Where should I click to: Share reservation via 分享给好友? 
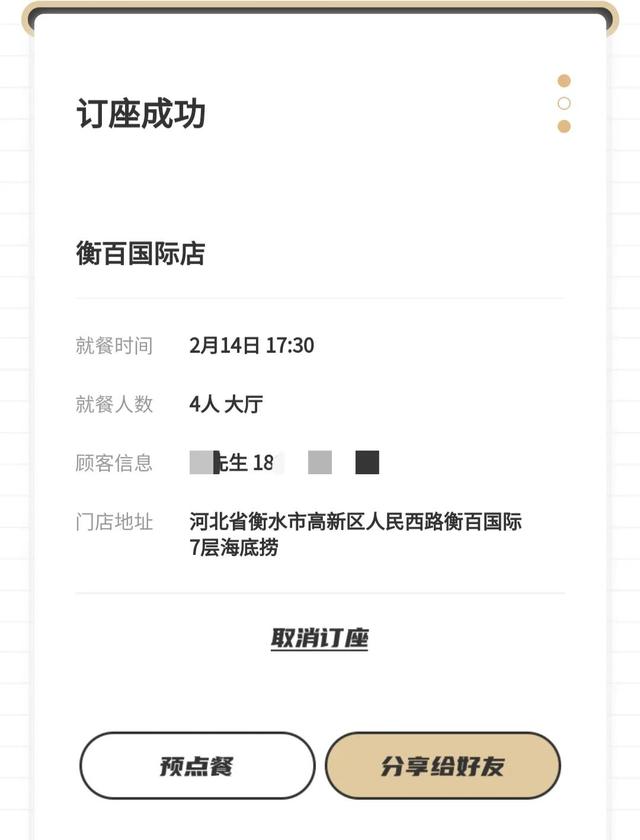pos(442,766)
